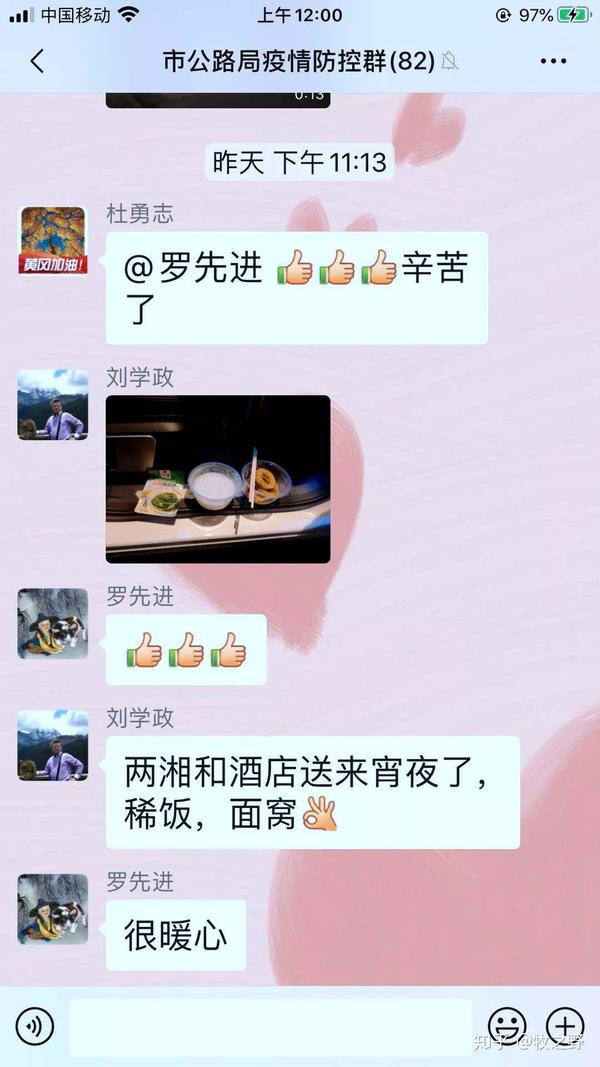Tap the message text field

point(270,1026)
